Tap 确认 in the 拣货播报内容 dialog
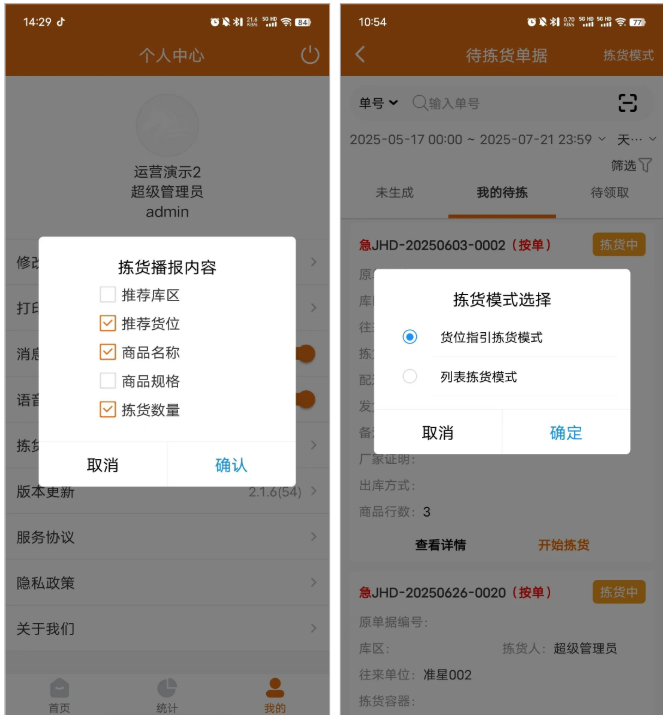The height and width of the screenshot is (715, 663). pyautogui.click(x=231, y=464)
